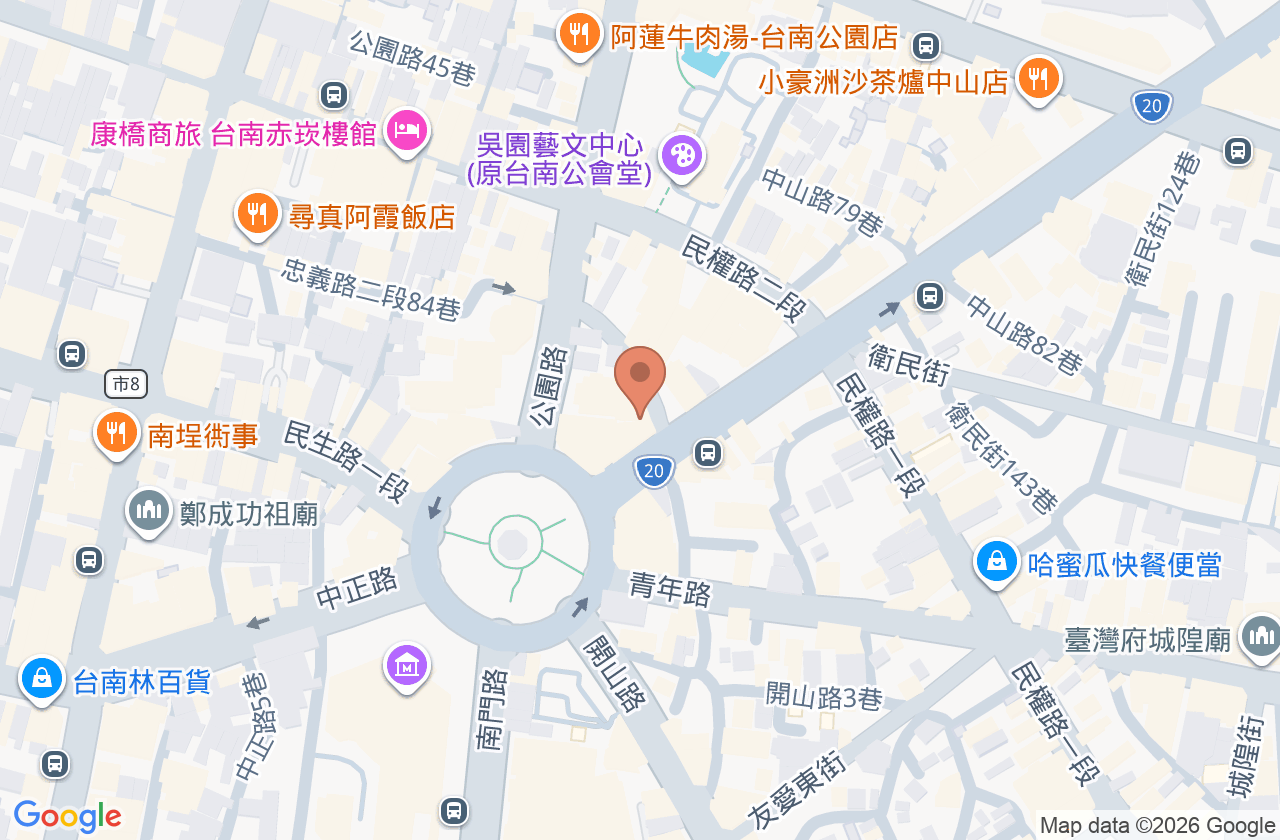The height and width of the screenshot is (840, 1280).
Task: Select 阿蓮牛肉湯-台南公園店 restaurant marker
Action: tap(578, 35)
